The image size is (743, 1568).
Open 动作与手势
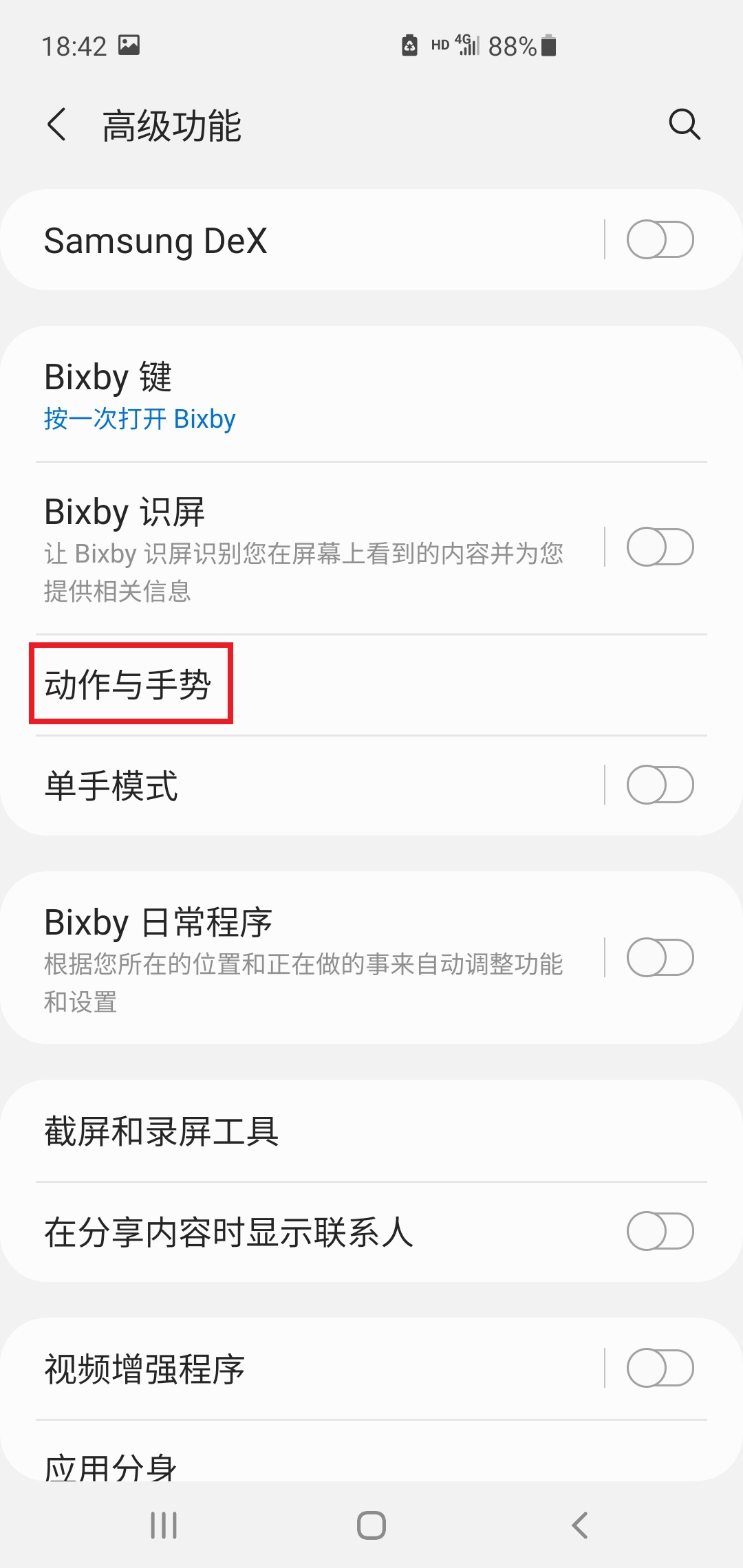coord(129,684)
